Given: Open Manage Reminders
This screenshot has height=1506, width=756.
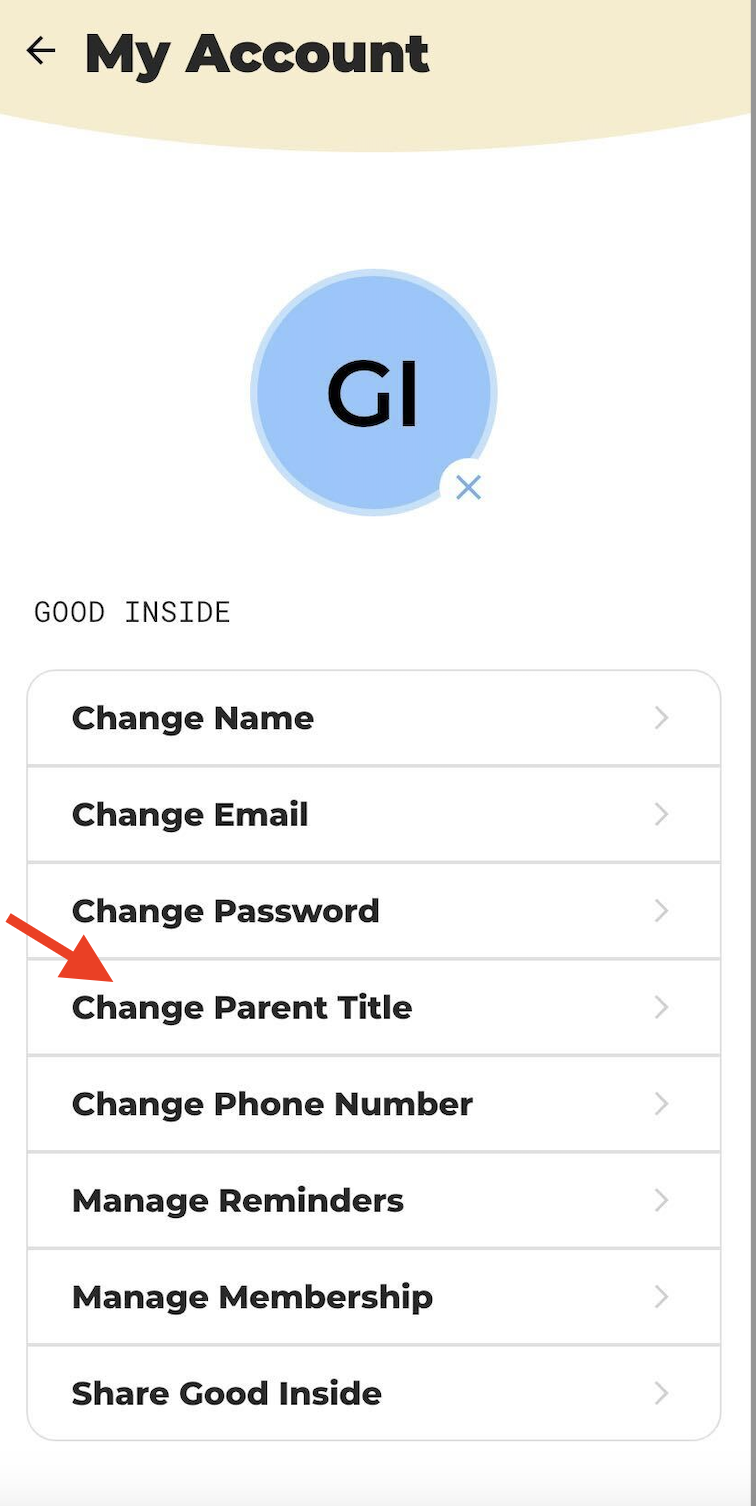Looking at the screenshot, I should tap(373, 1201).
